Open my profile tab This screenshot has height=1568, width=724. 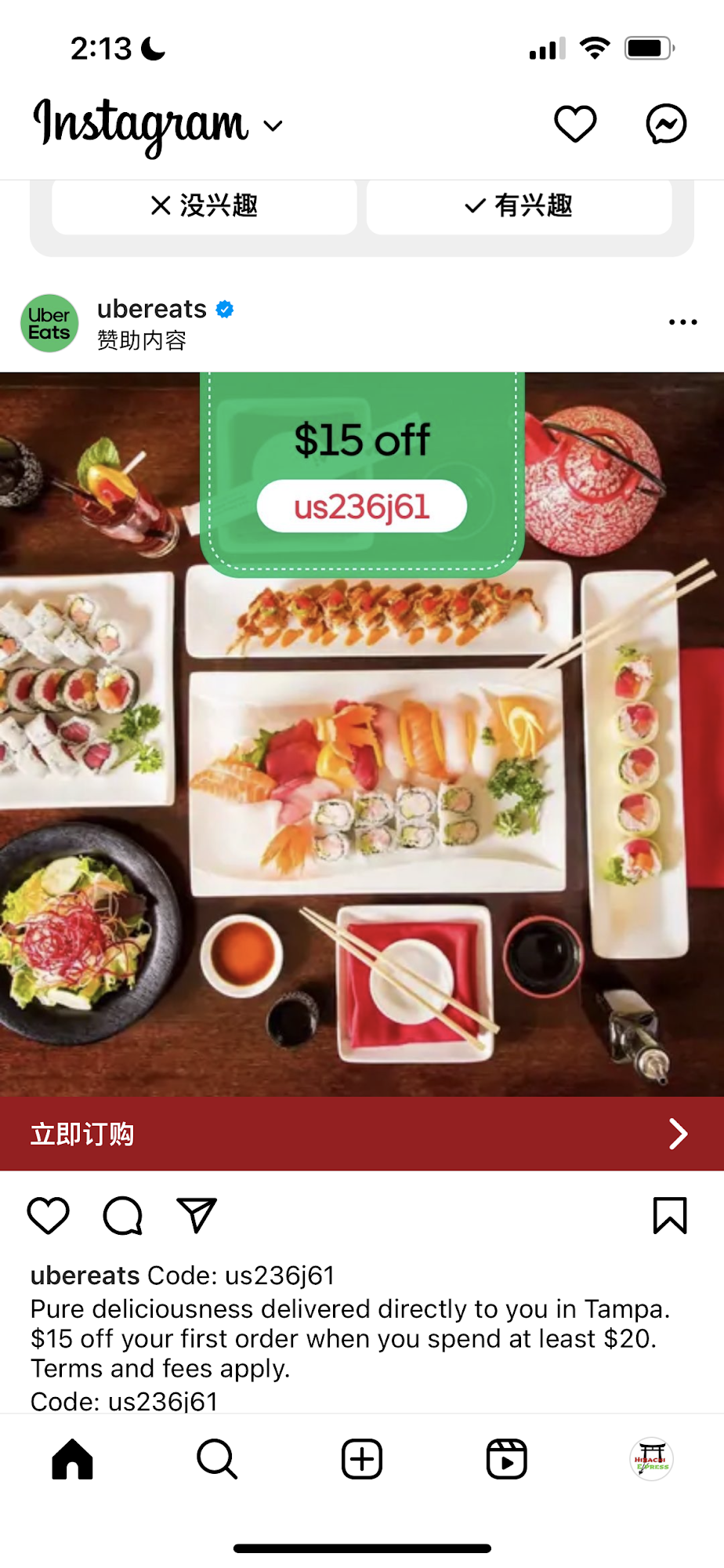click(651, 1459)
